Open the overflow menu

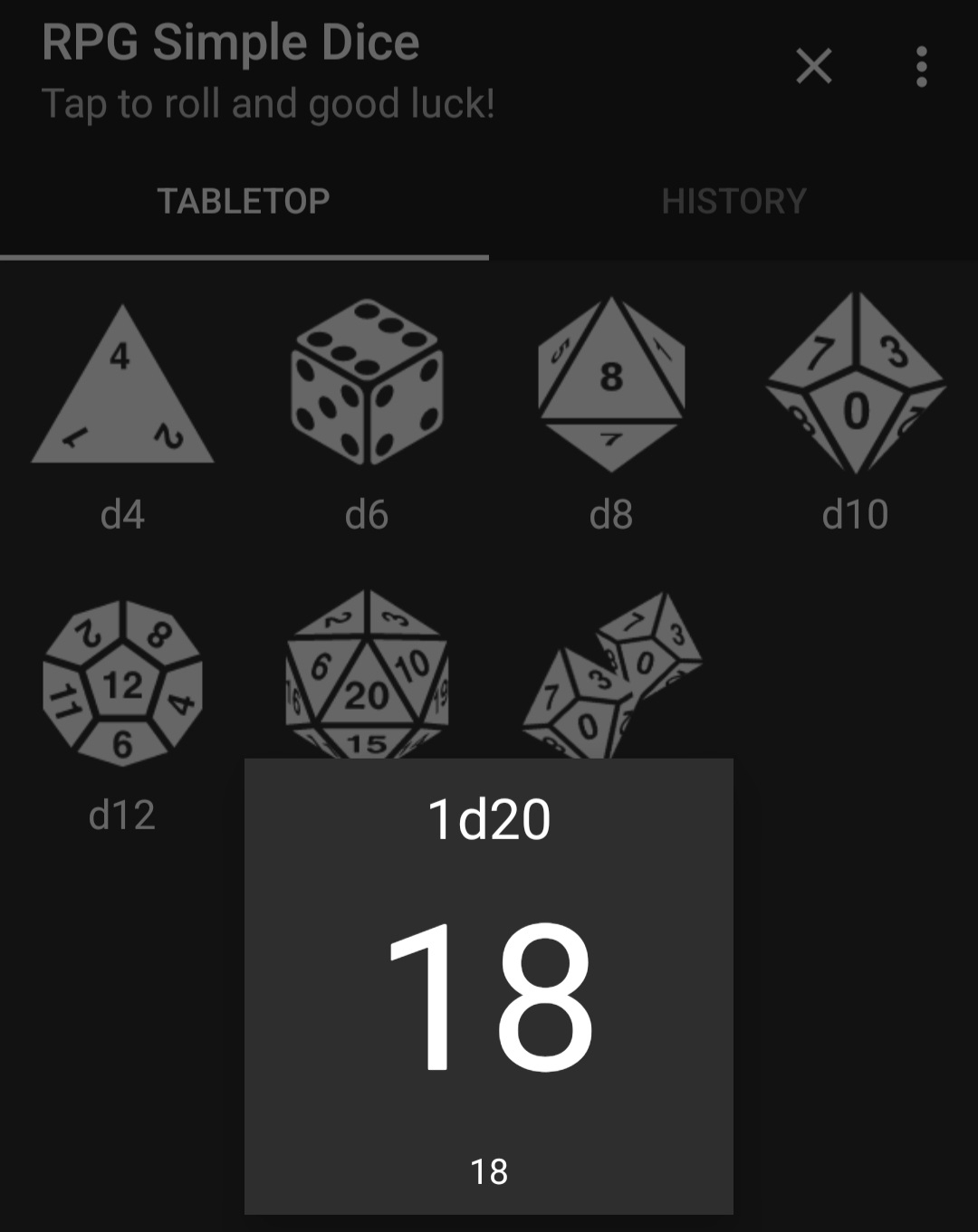[x=921, y=67]
